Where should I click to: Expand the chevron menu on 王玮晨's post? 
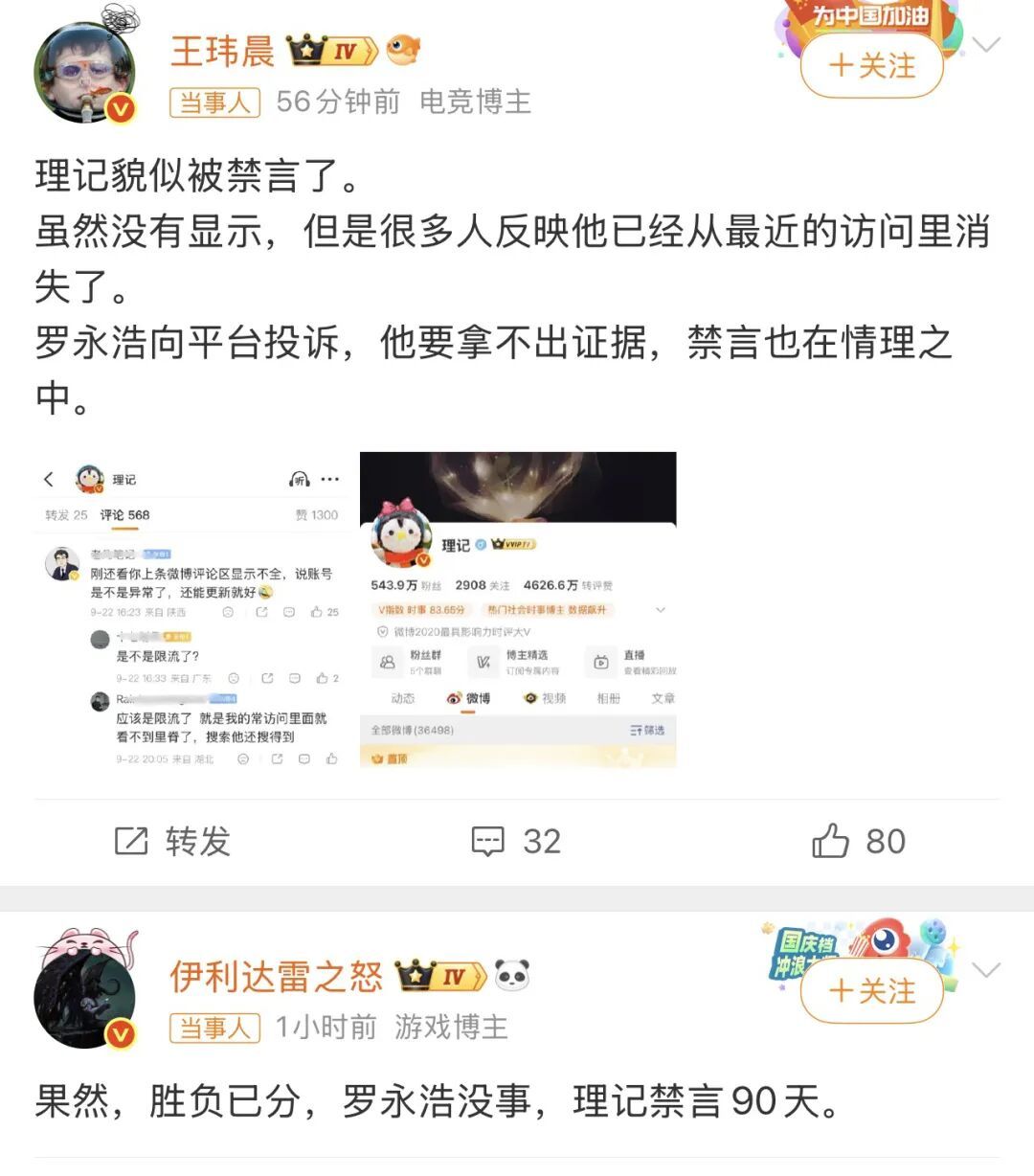click(985, 44)
